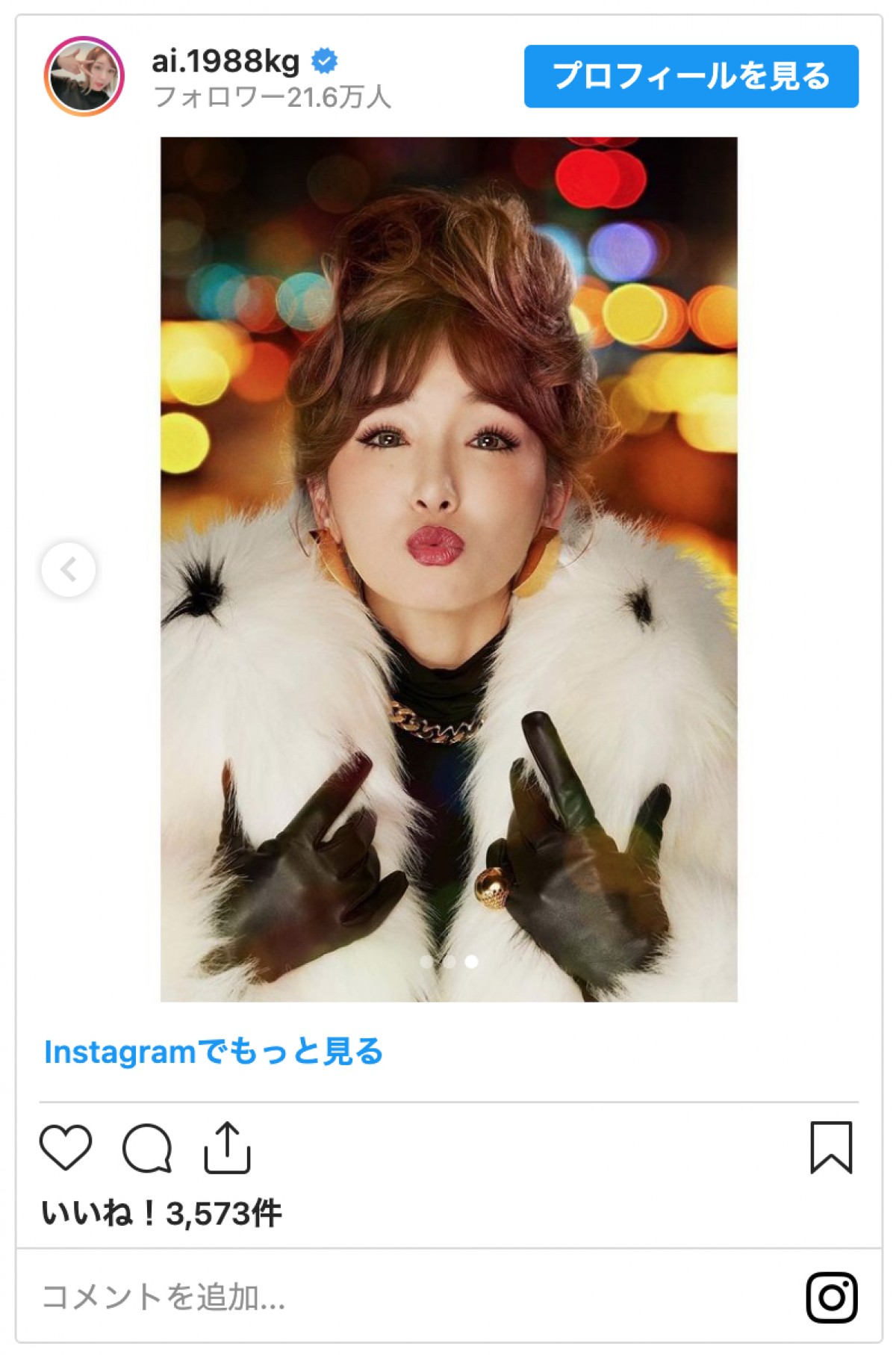
Task: Open Instagramでもっと見る link
Action: point(214,1052)
